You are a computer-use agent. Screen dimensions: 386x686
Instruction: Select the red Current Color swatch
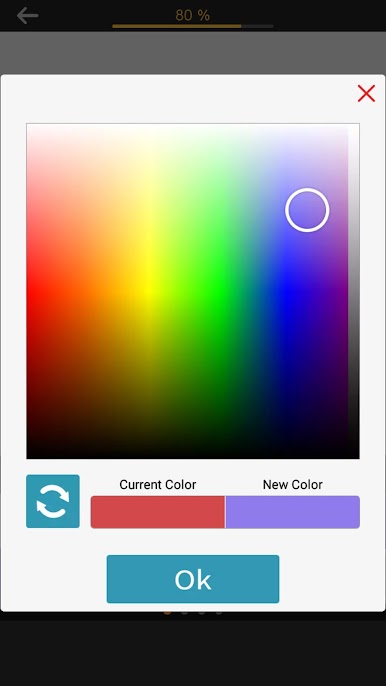coord(158,512)
